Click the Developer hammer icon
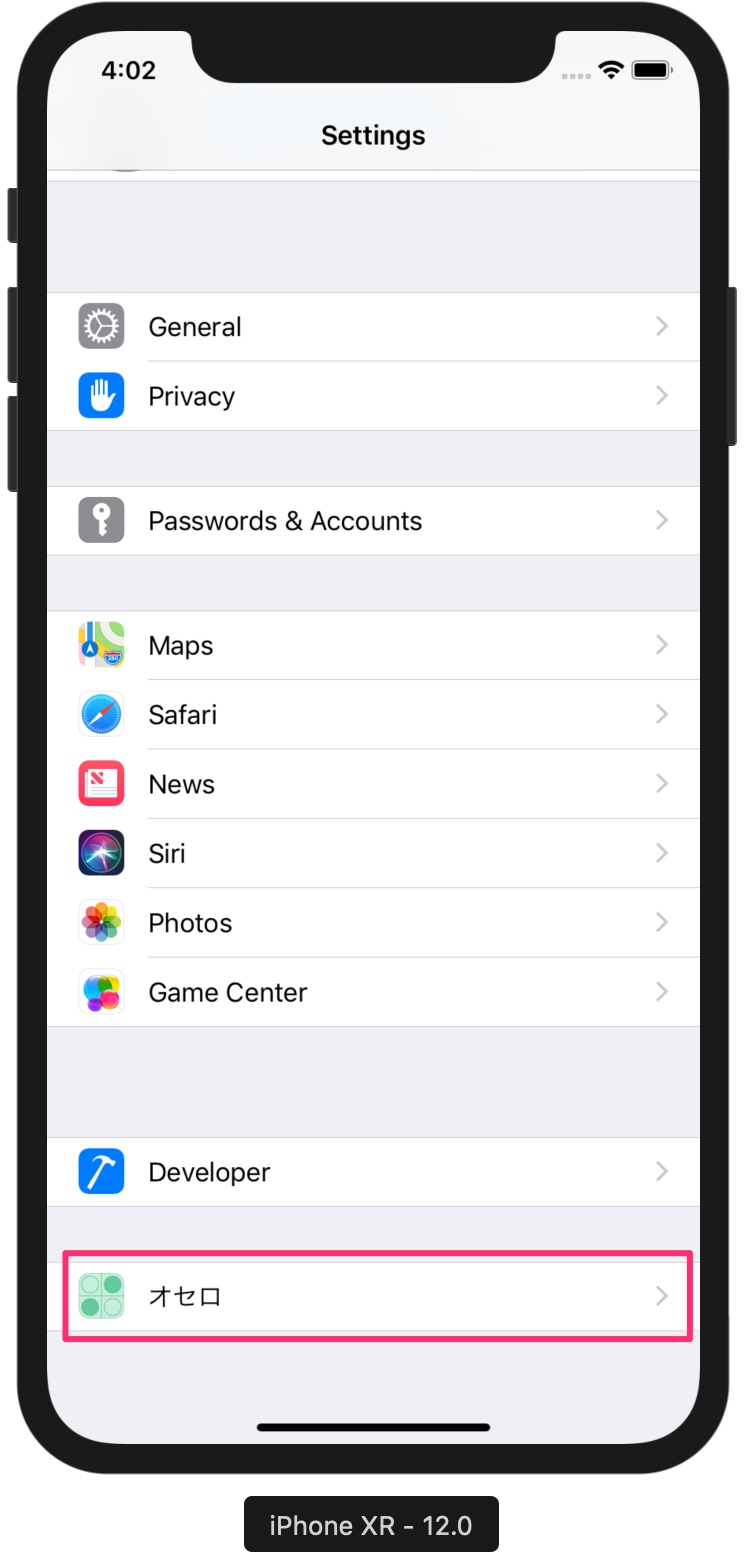This screenshot has width=746, height=1554. [x=100, y=1172]
